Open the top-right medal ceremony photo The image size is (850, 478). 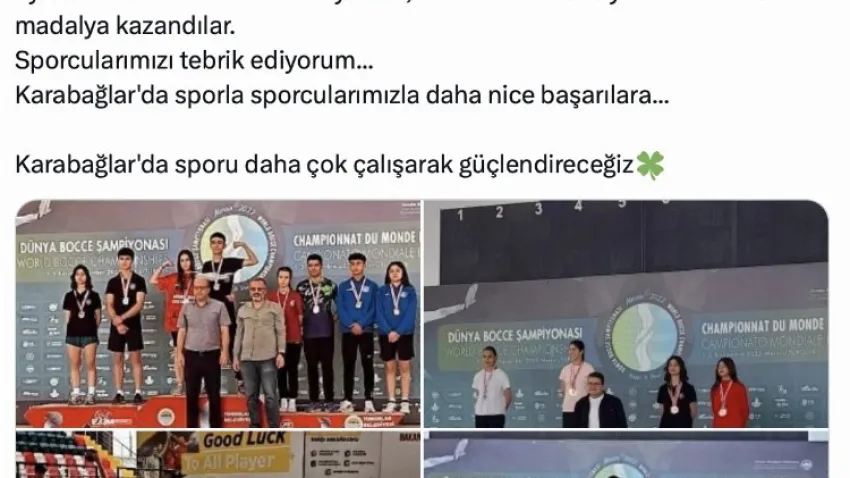pos(626,313)
